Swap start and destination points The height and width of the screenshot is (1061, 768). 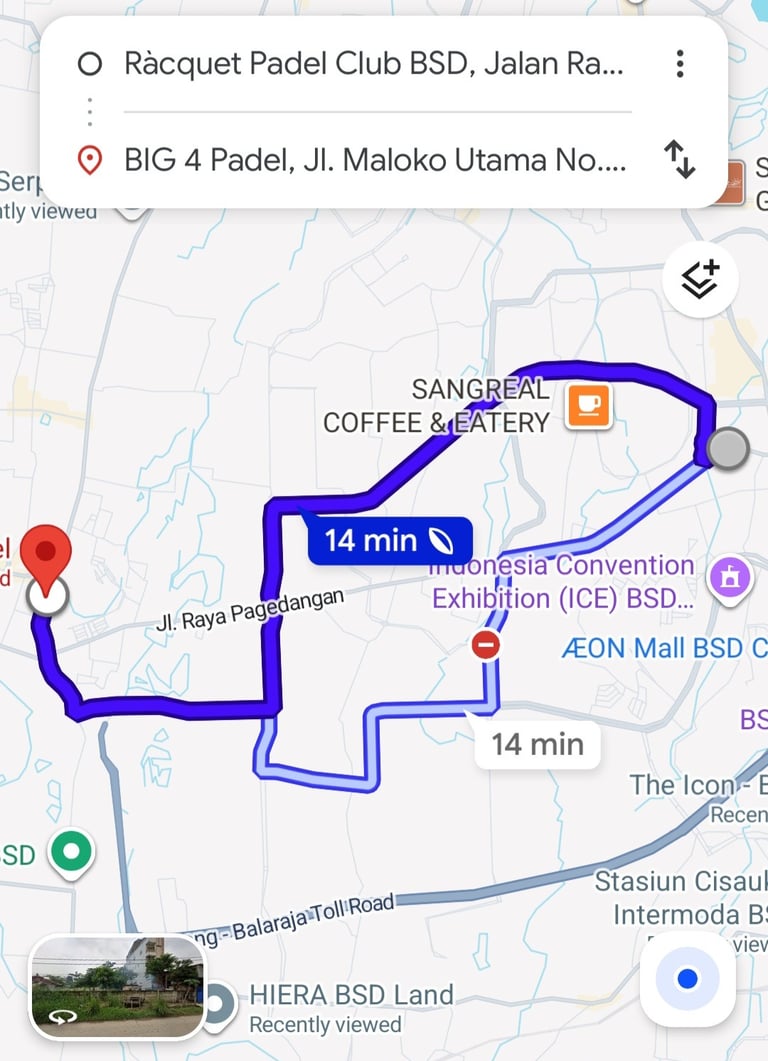click(x=680, y=160)
